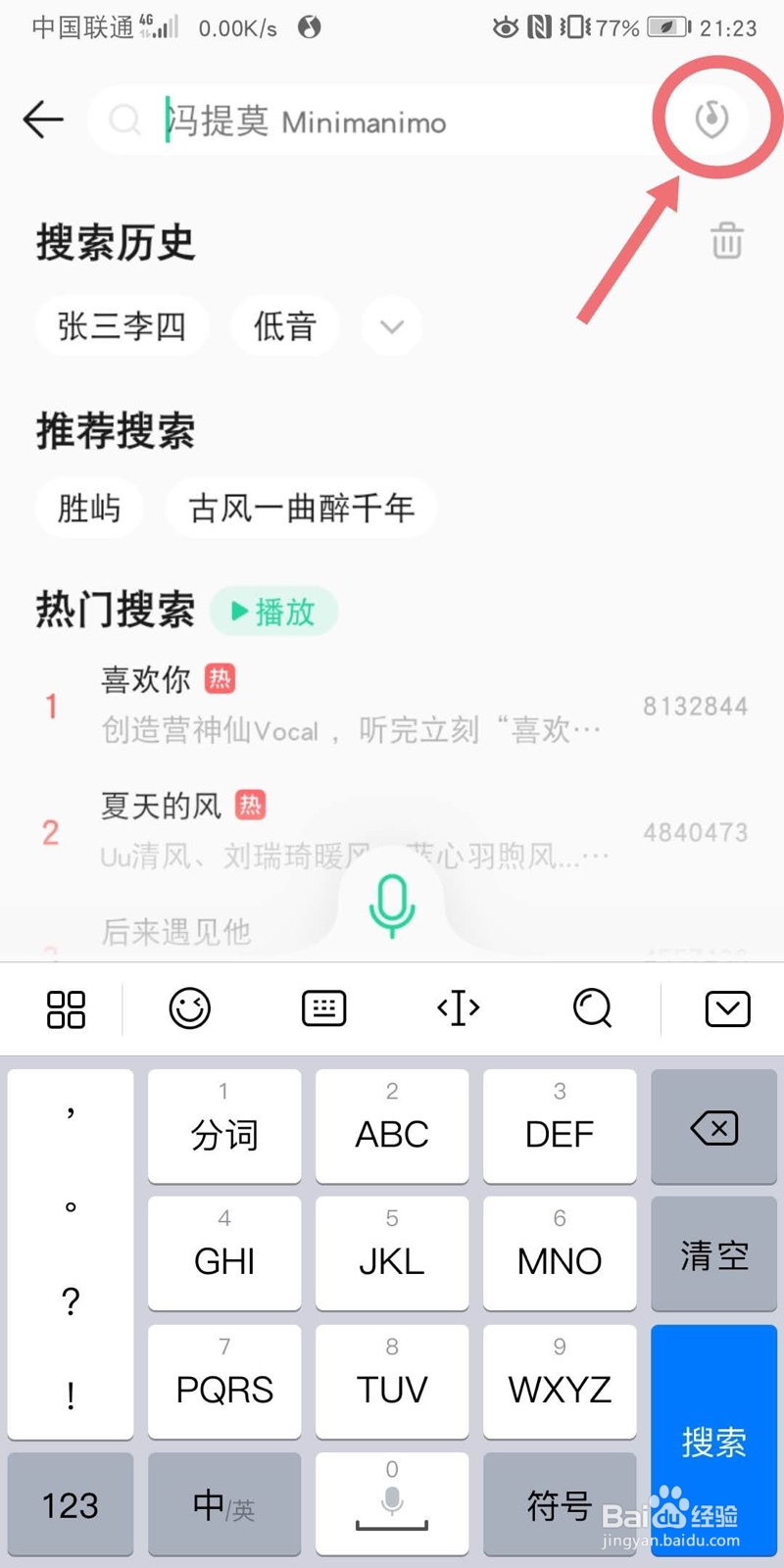784x1568 pixels.
Task: Open hot search playback via 播放 button
Action: coord(273,611)
